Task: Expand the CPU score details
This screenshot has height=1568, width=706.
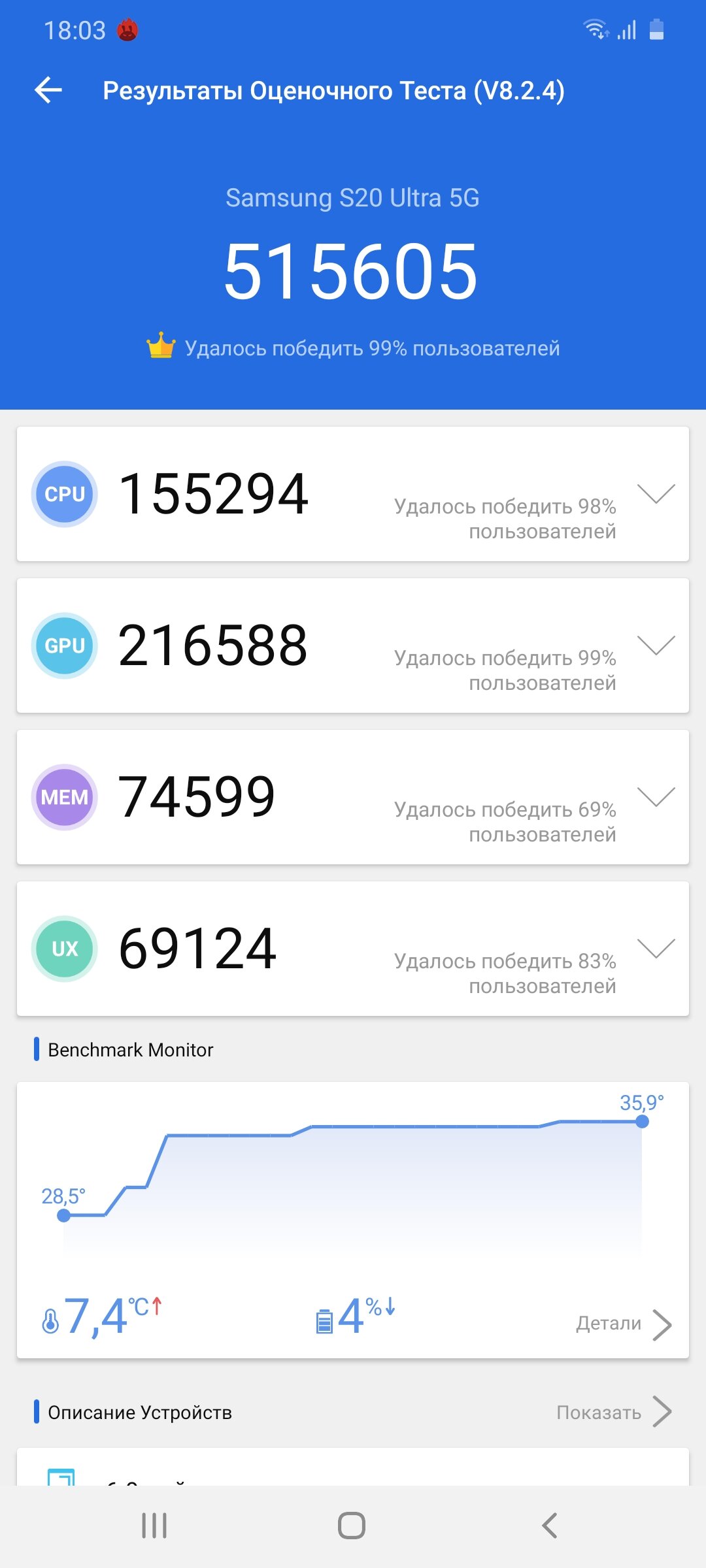Action: point(656,494)
